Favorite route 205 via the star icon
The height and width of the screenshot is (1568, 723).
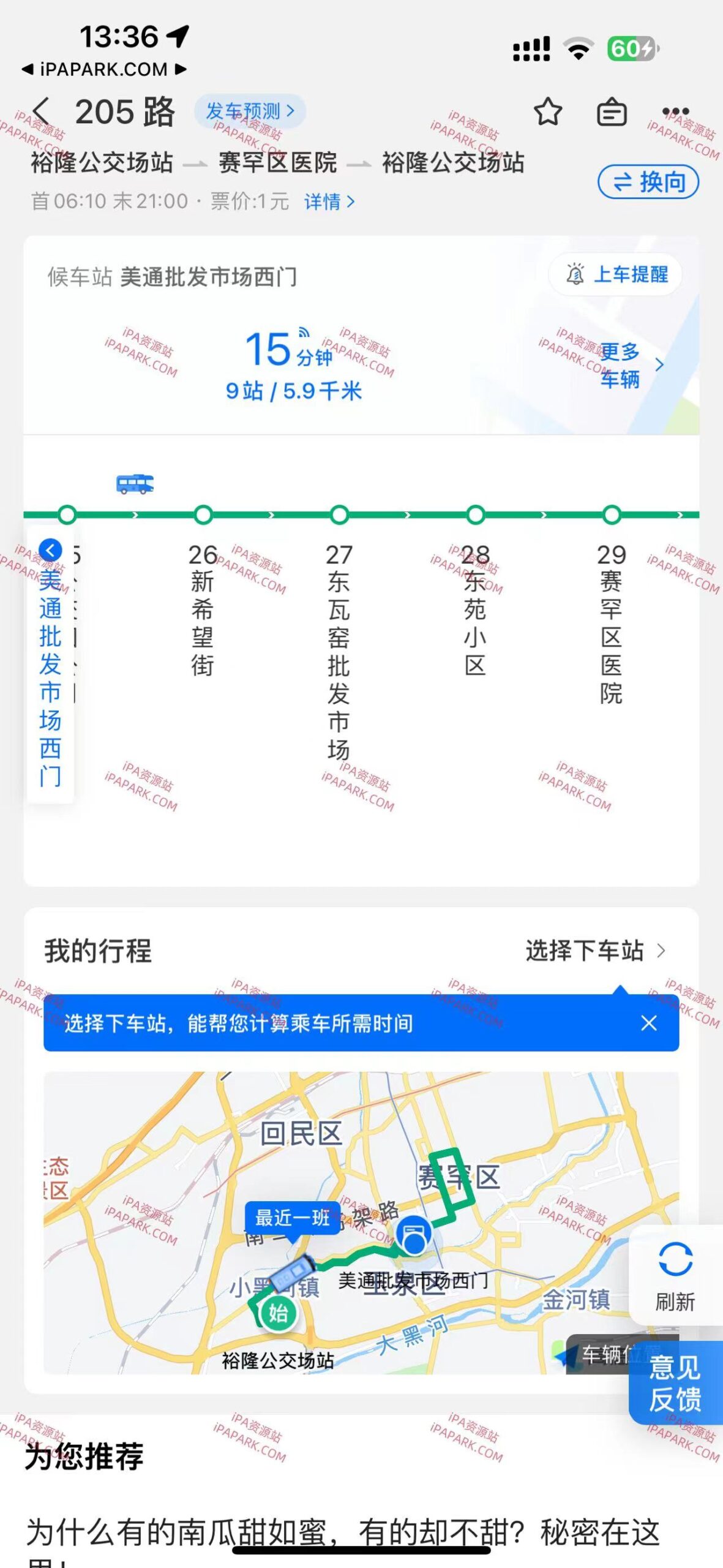548,112
